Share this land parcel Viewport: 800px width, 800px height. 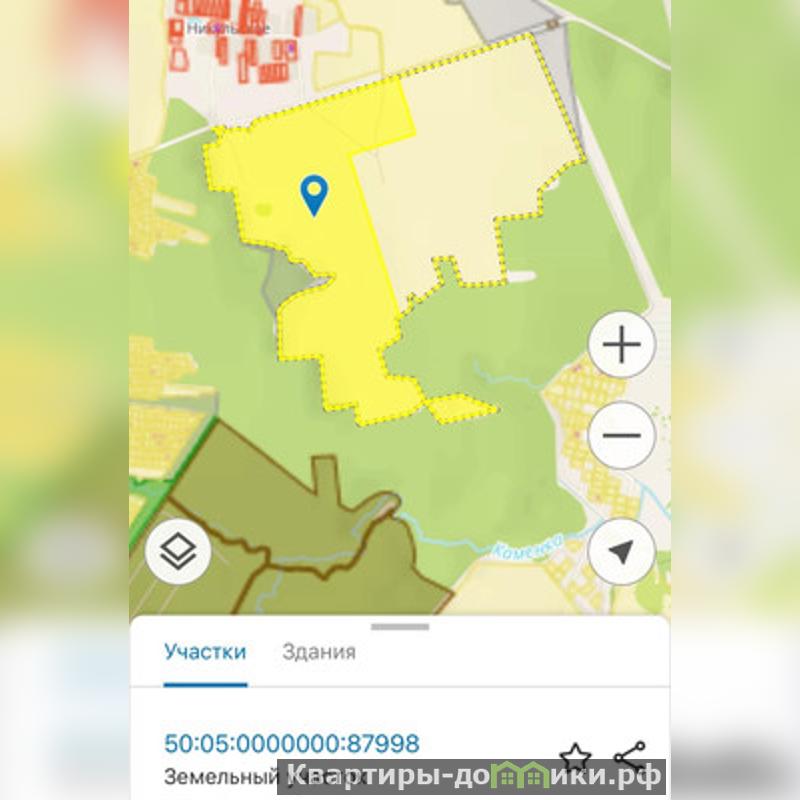pyautogui.click(x=630, y=756)
